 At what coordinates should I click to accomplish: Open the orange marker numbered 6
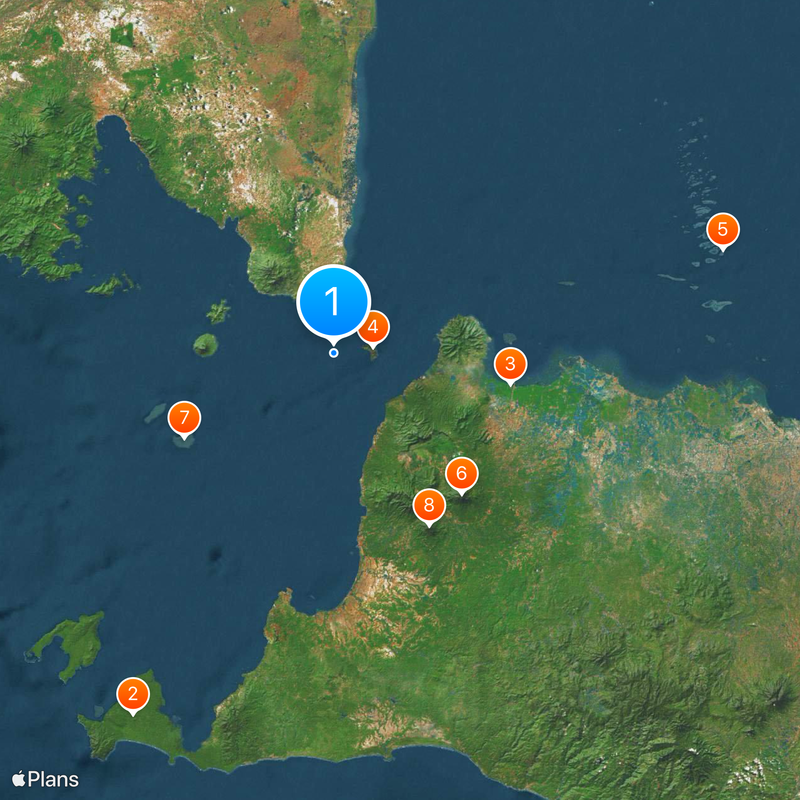[461, 473]
